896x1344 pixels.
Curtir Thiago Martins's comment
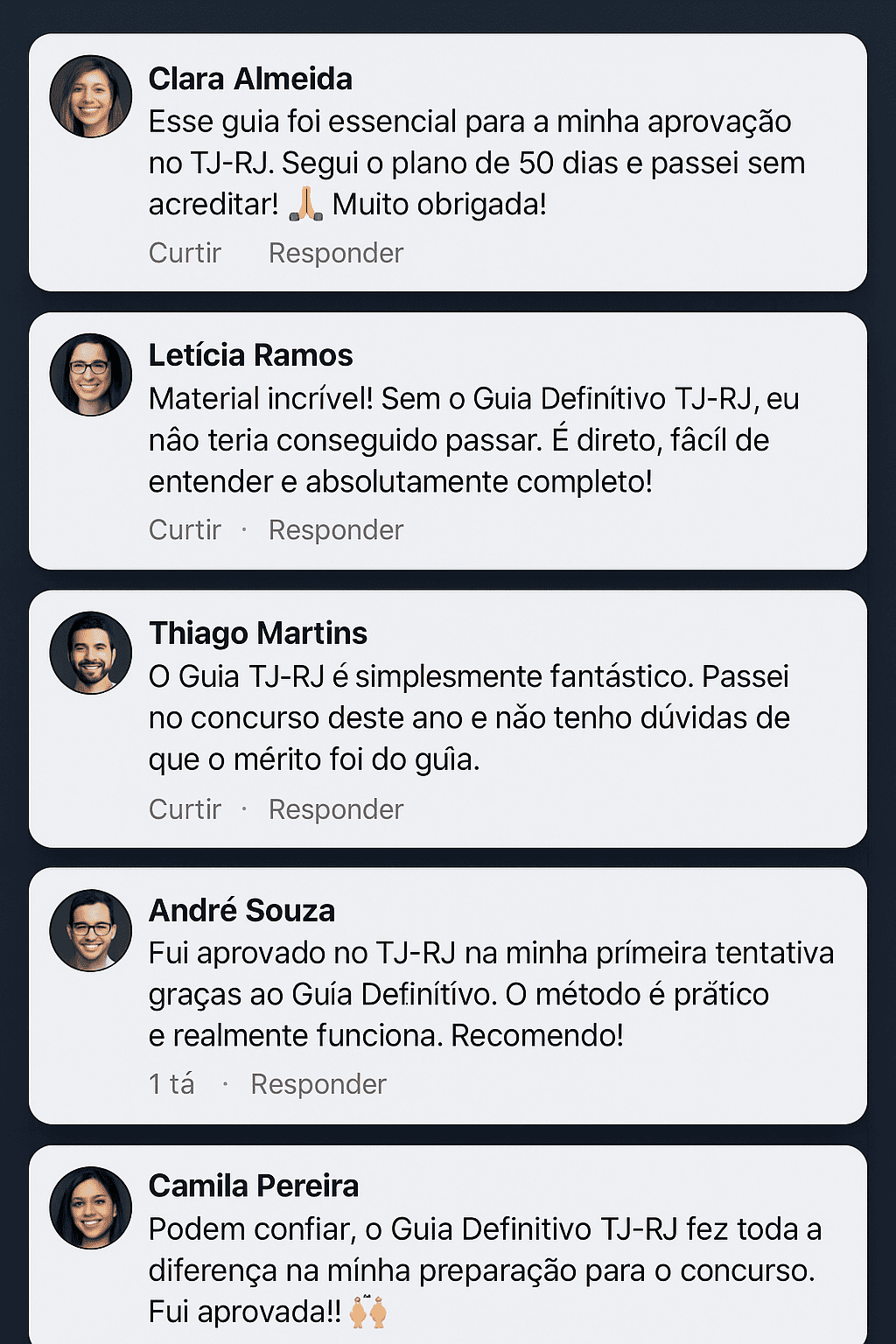pyautogui.click(x=185, y=809)
